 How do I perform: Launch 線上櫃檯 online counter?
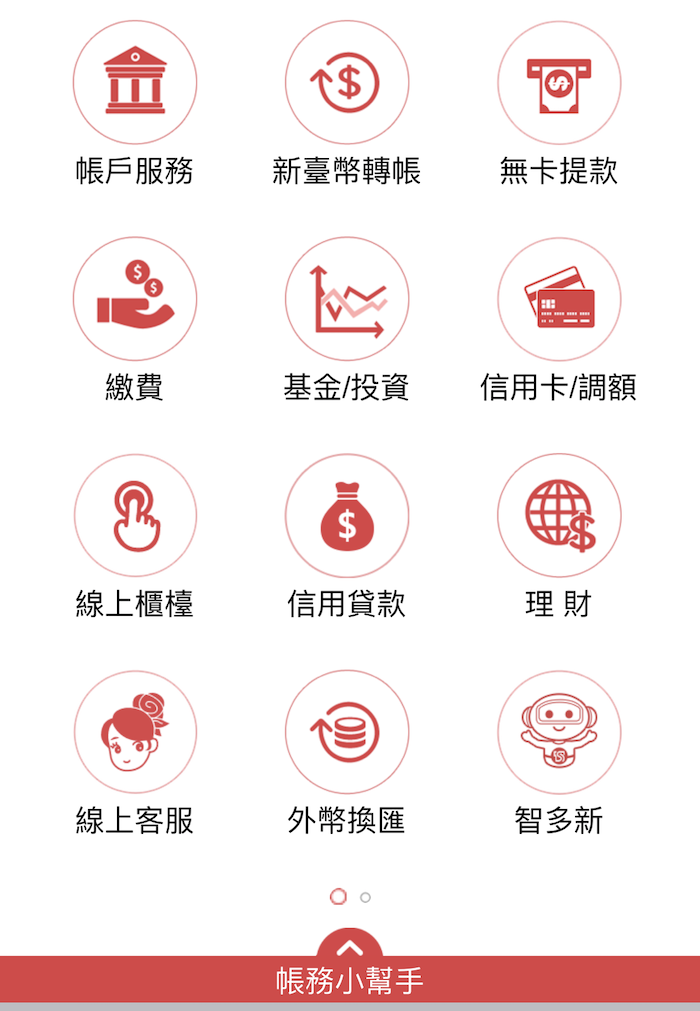click(x=135, y=516)
